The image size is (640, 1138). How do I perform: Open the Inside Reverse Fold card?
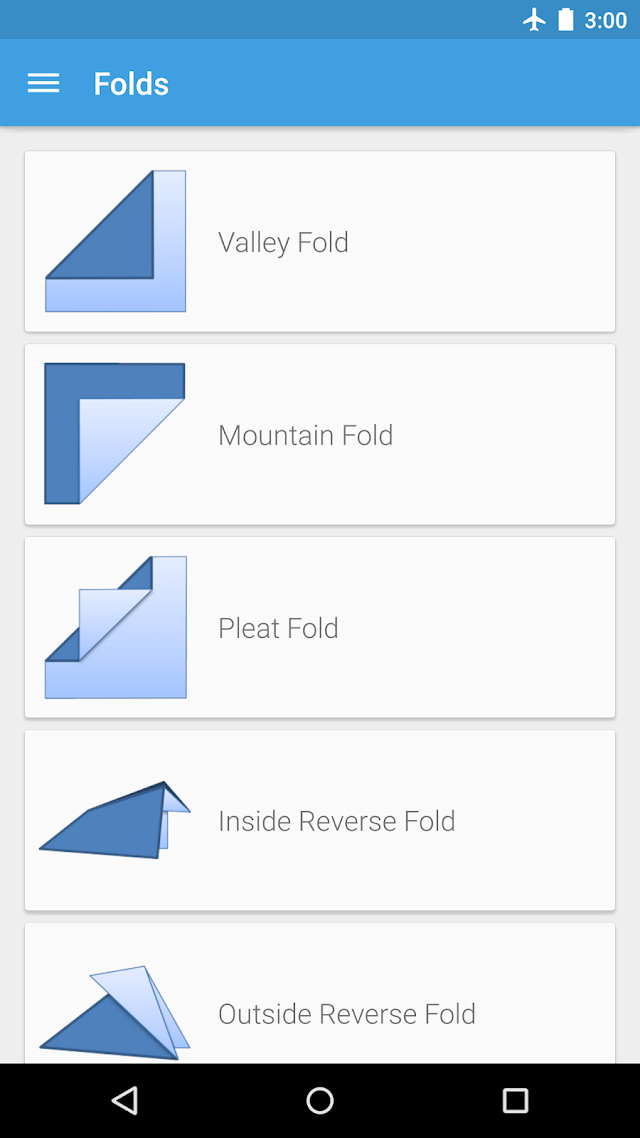tap(320, 821)
